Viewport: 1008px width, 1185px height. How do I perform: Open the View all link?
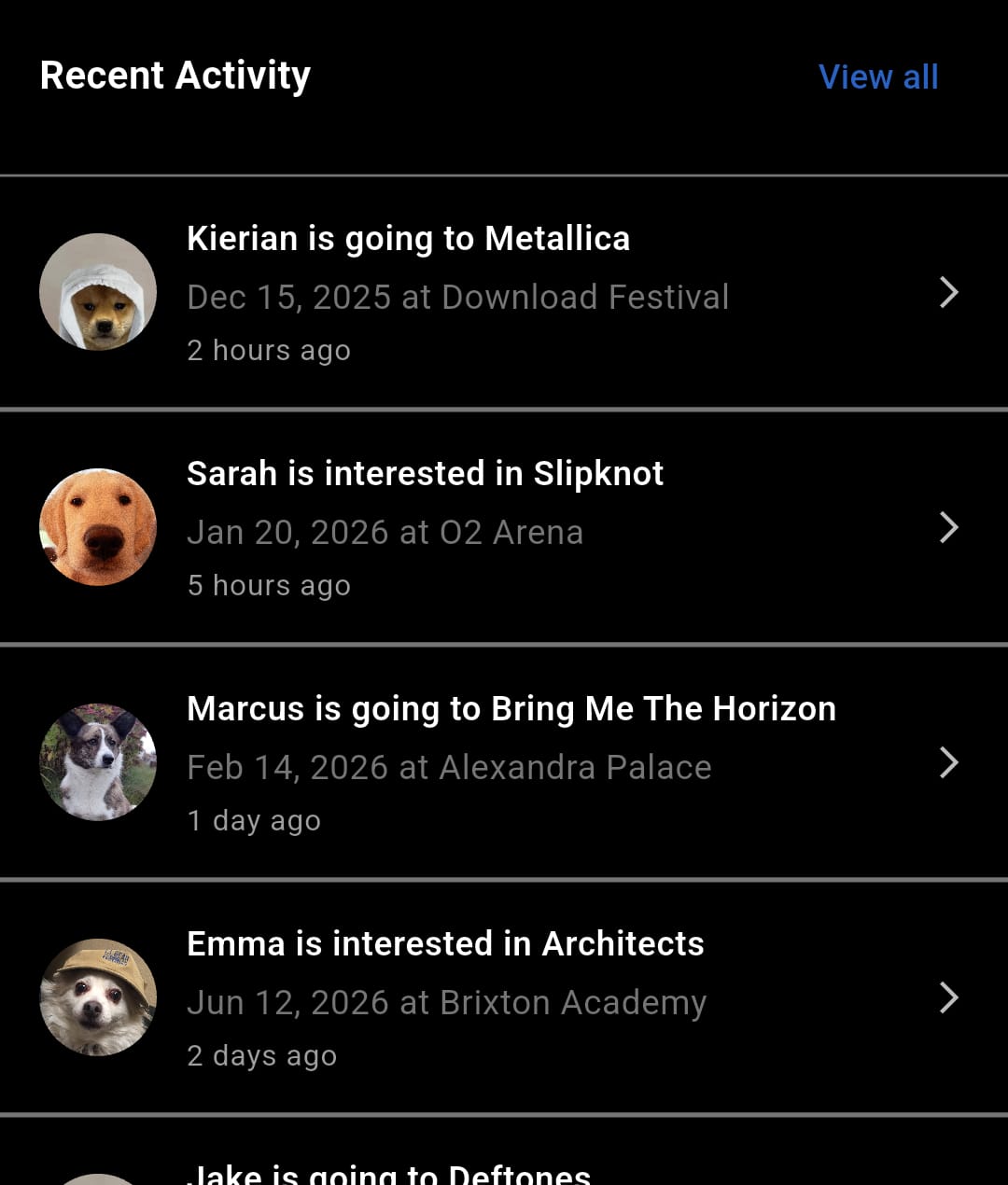click(x=878, y=77)
